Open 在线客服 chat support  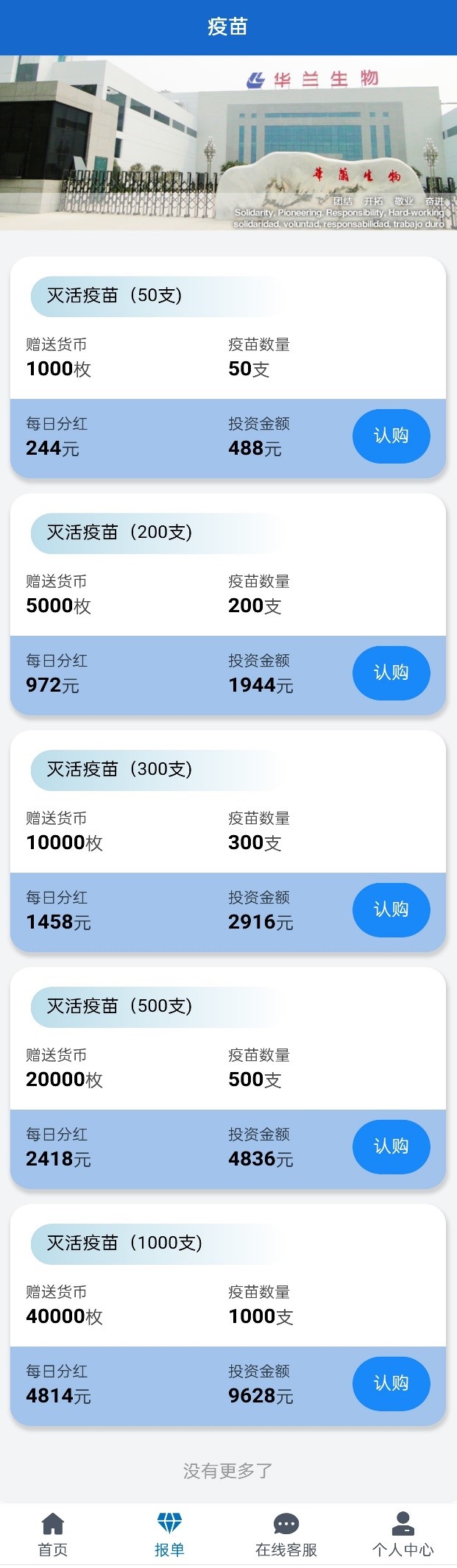[286, 1533]
